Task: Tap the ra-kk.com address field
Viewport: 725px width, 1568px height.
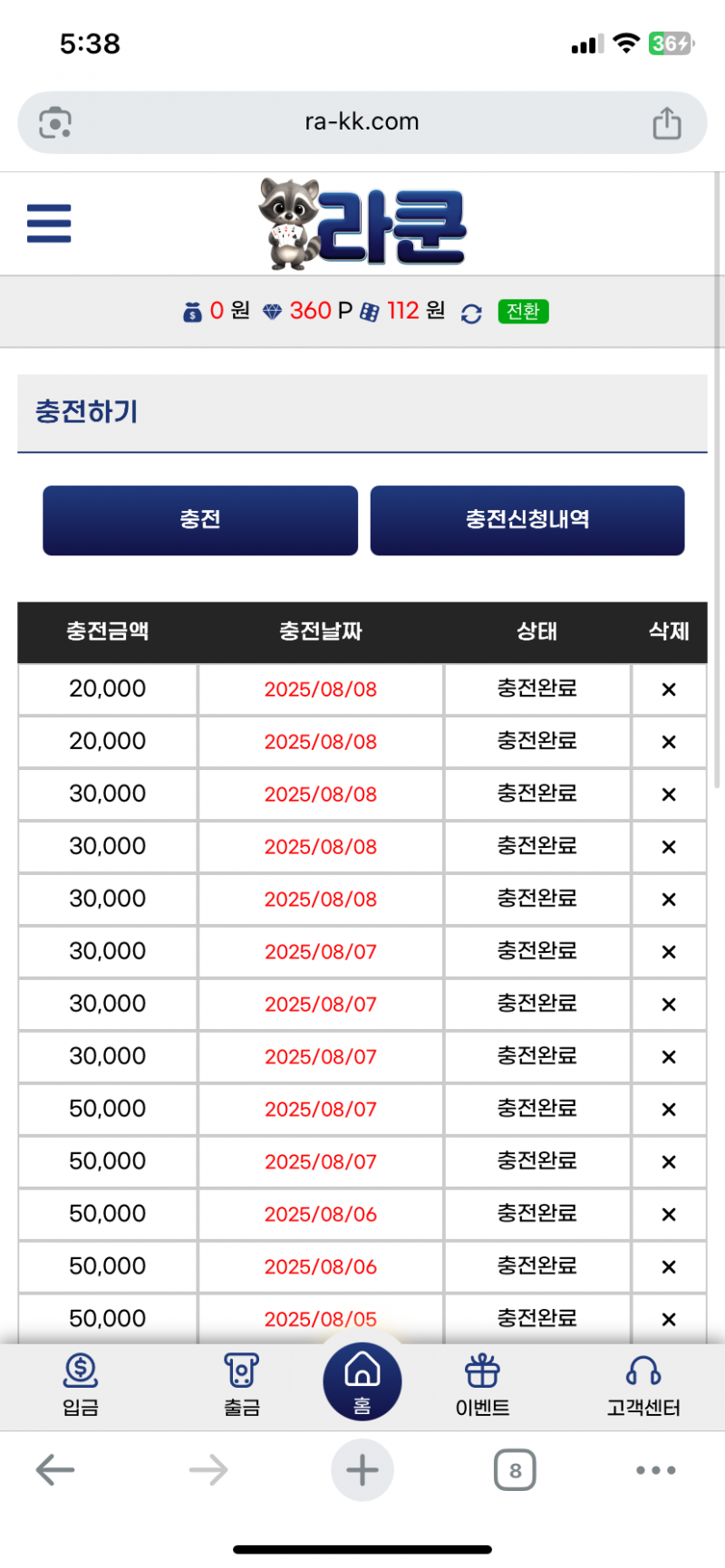Action: [x=362, y=122]
